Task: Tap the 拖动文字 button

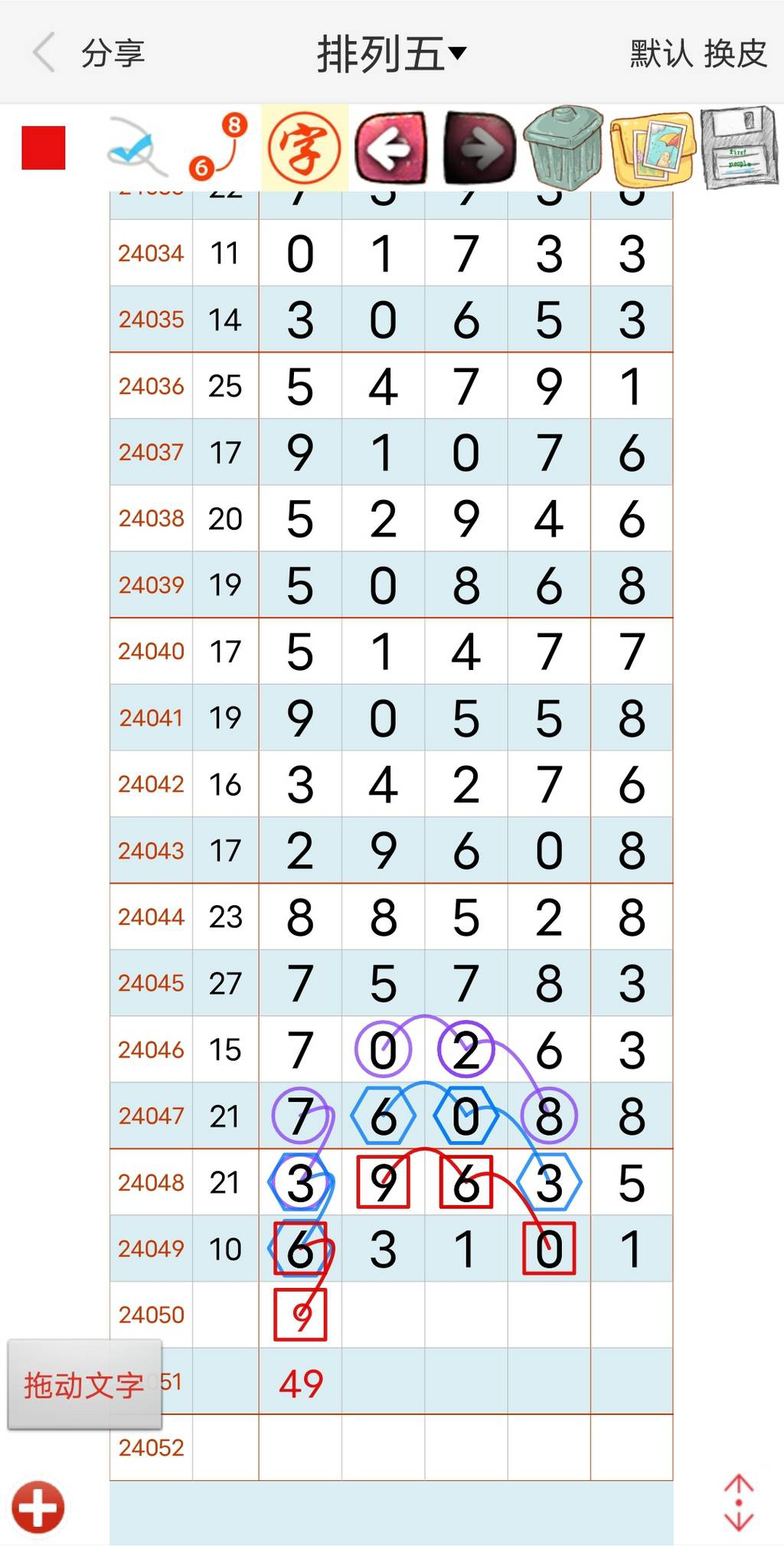Action: [x=84, y=1384]
